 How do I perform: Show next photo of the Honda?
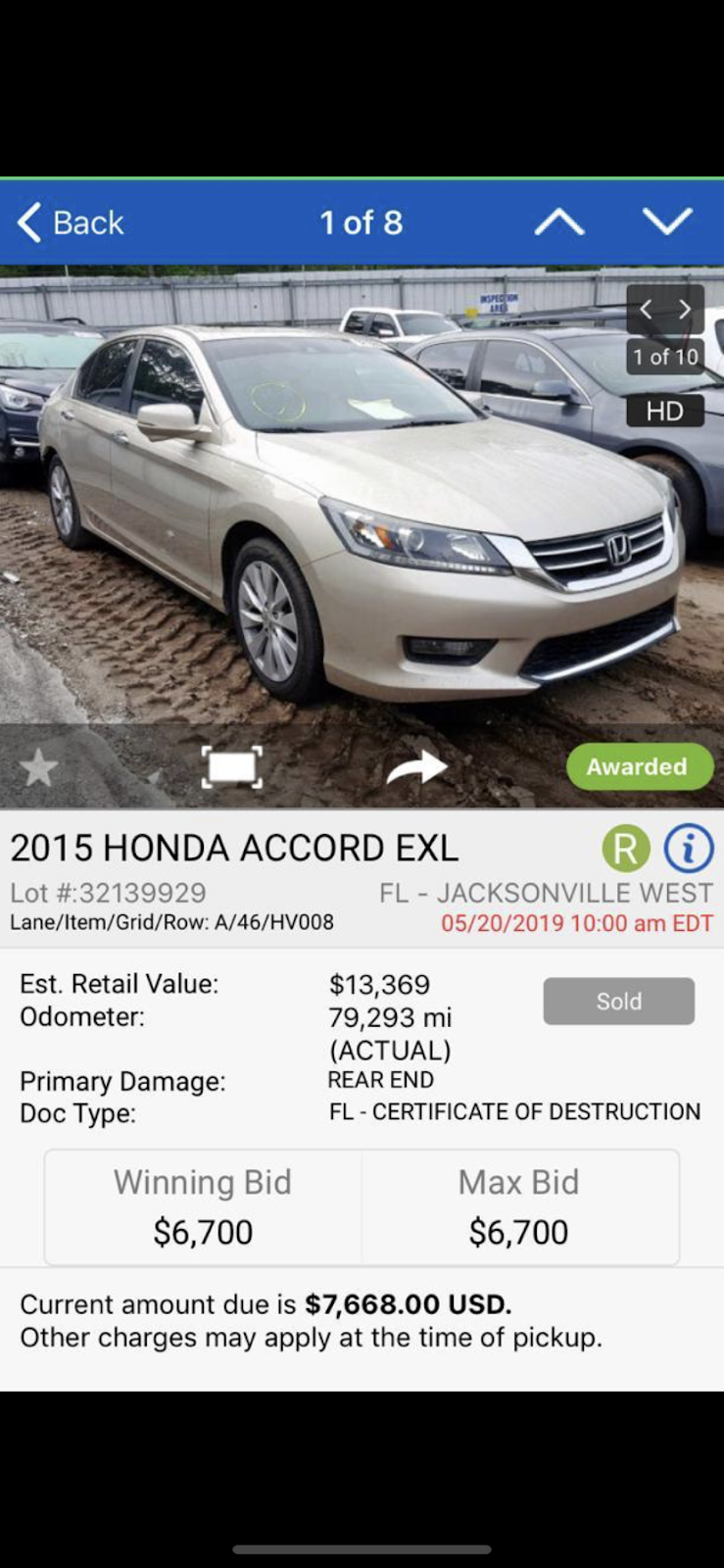pyautogui.click(x=685, y=310)
